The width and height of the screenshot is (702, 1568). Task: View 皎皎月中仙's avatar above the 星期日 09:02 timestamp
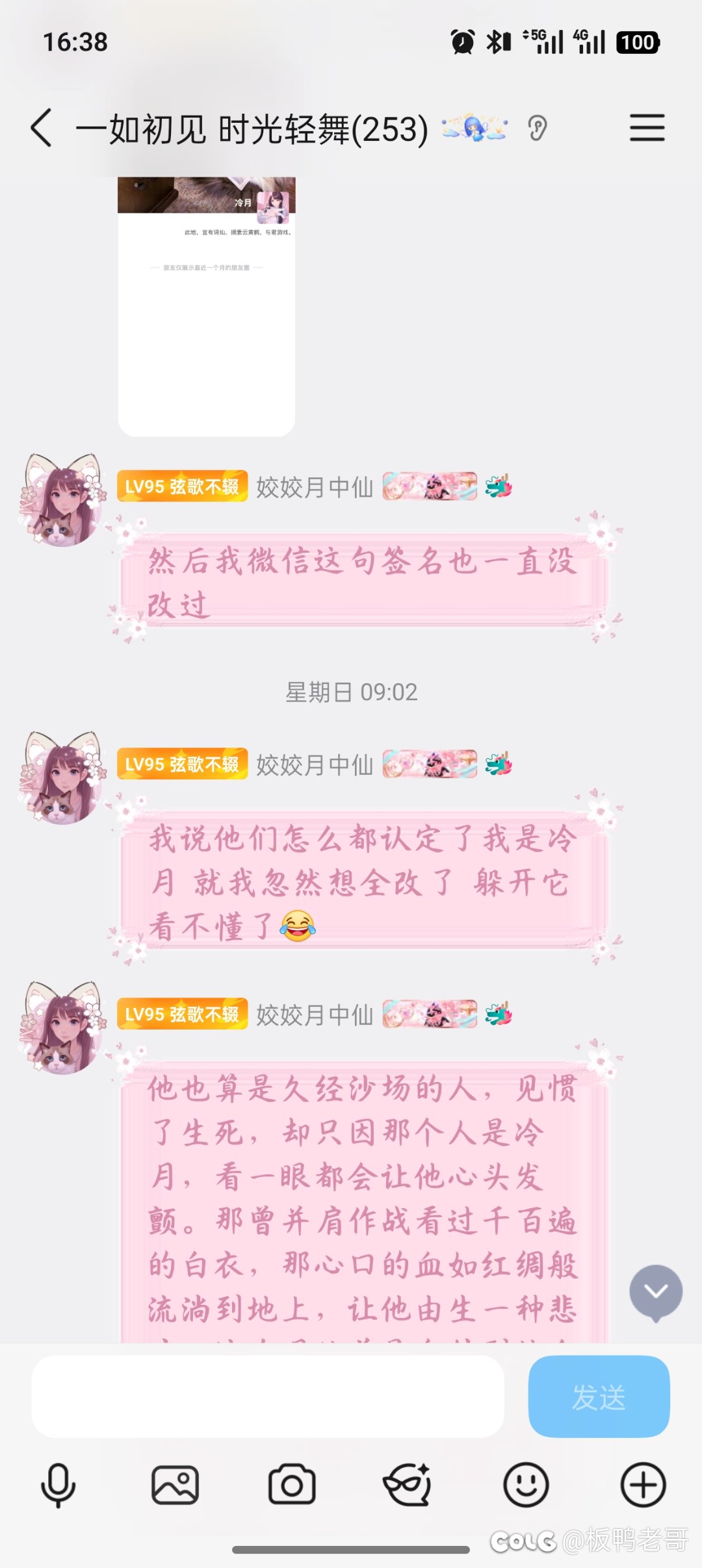click(63, 500)
